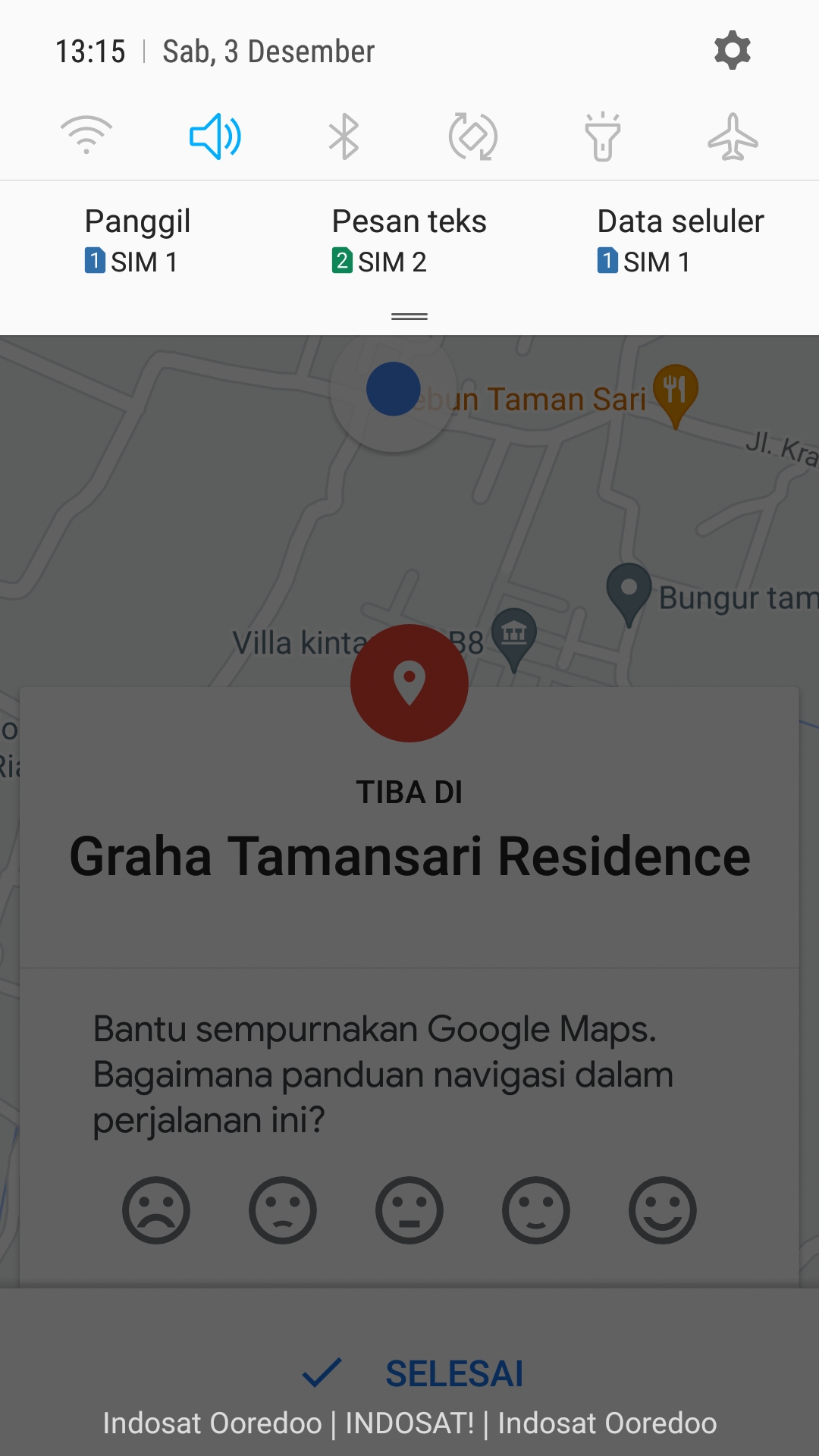Rate navigation with the neutral face
The width and height of the screenshot is (819, 1456).
[x=409, y=1210]
